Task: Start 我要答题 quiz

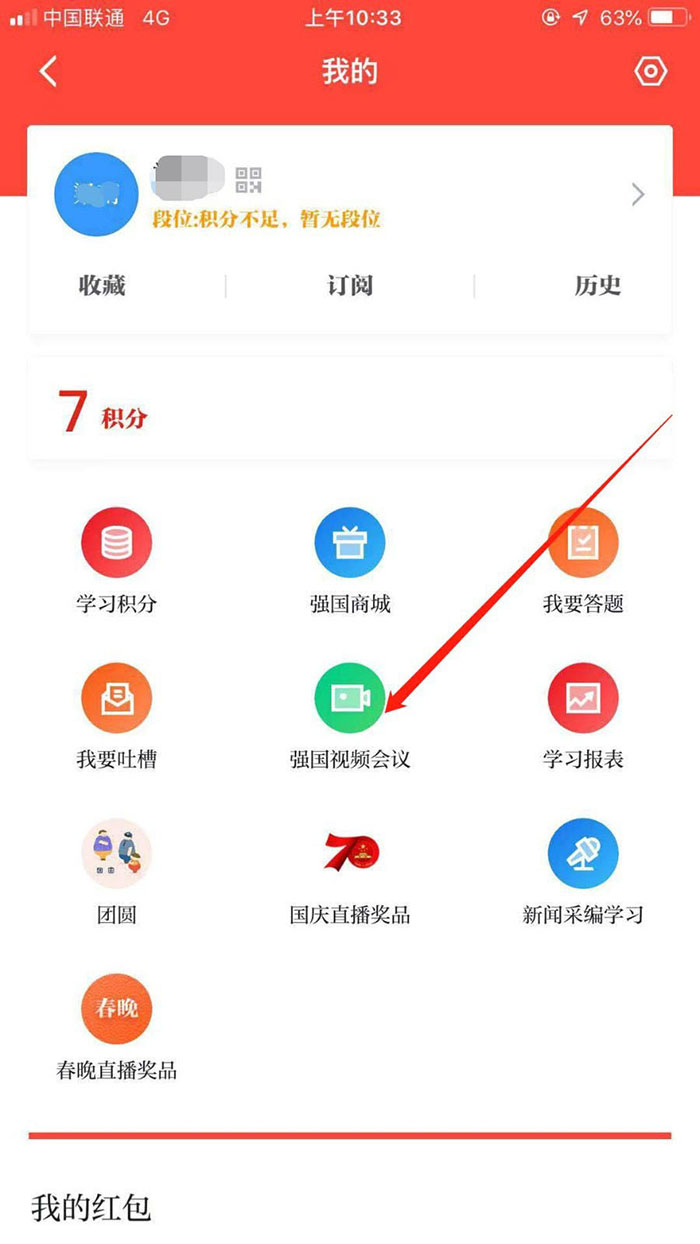Action: pyautogui.click(x=583, y=560)
